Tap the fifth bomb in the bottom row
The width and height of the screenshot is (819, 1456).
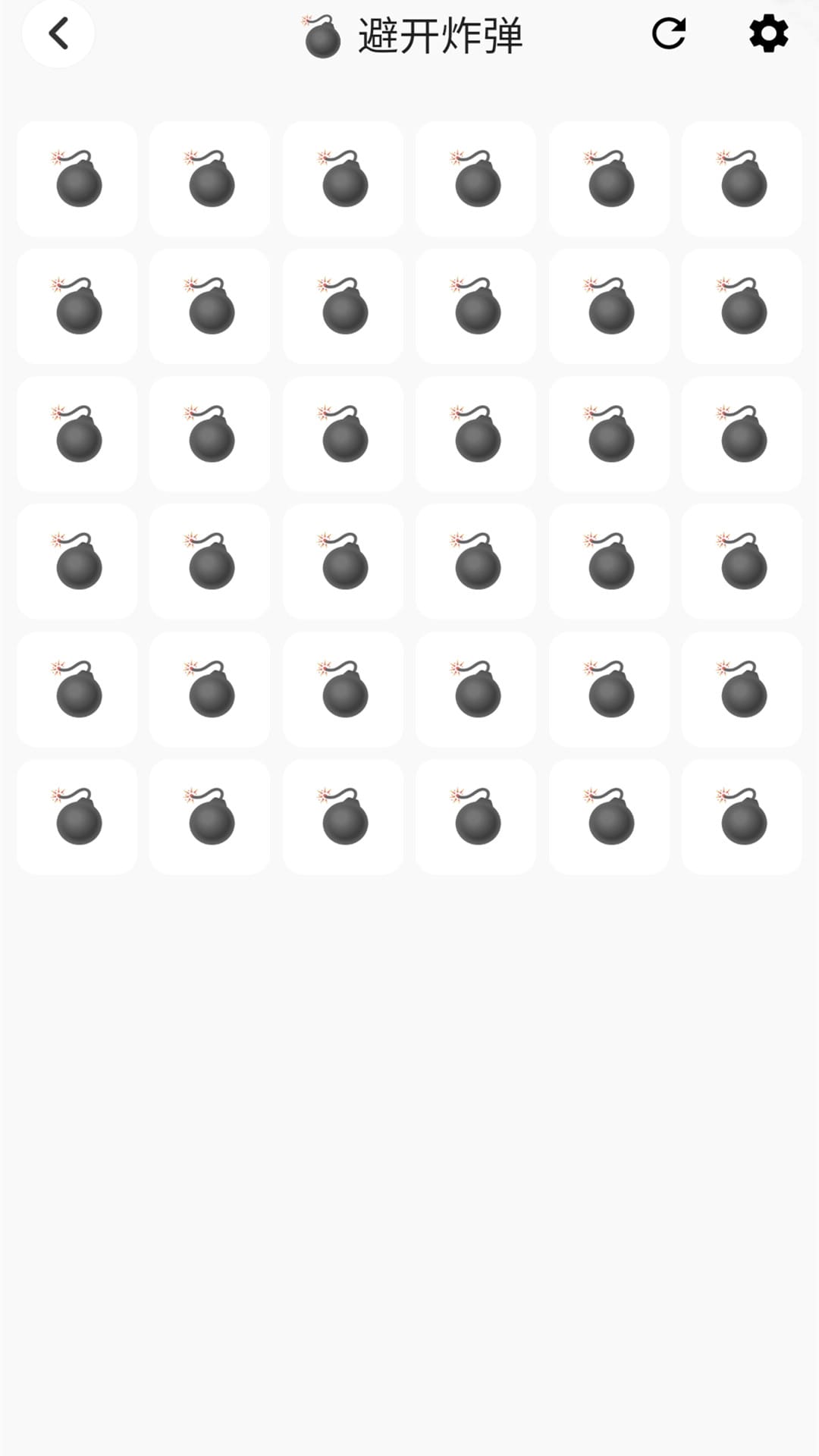tap(608, 815)
